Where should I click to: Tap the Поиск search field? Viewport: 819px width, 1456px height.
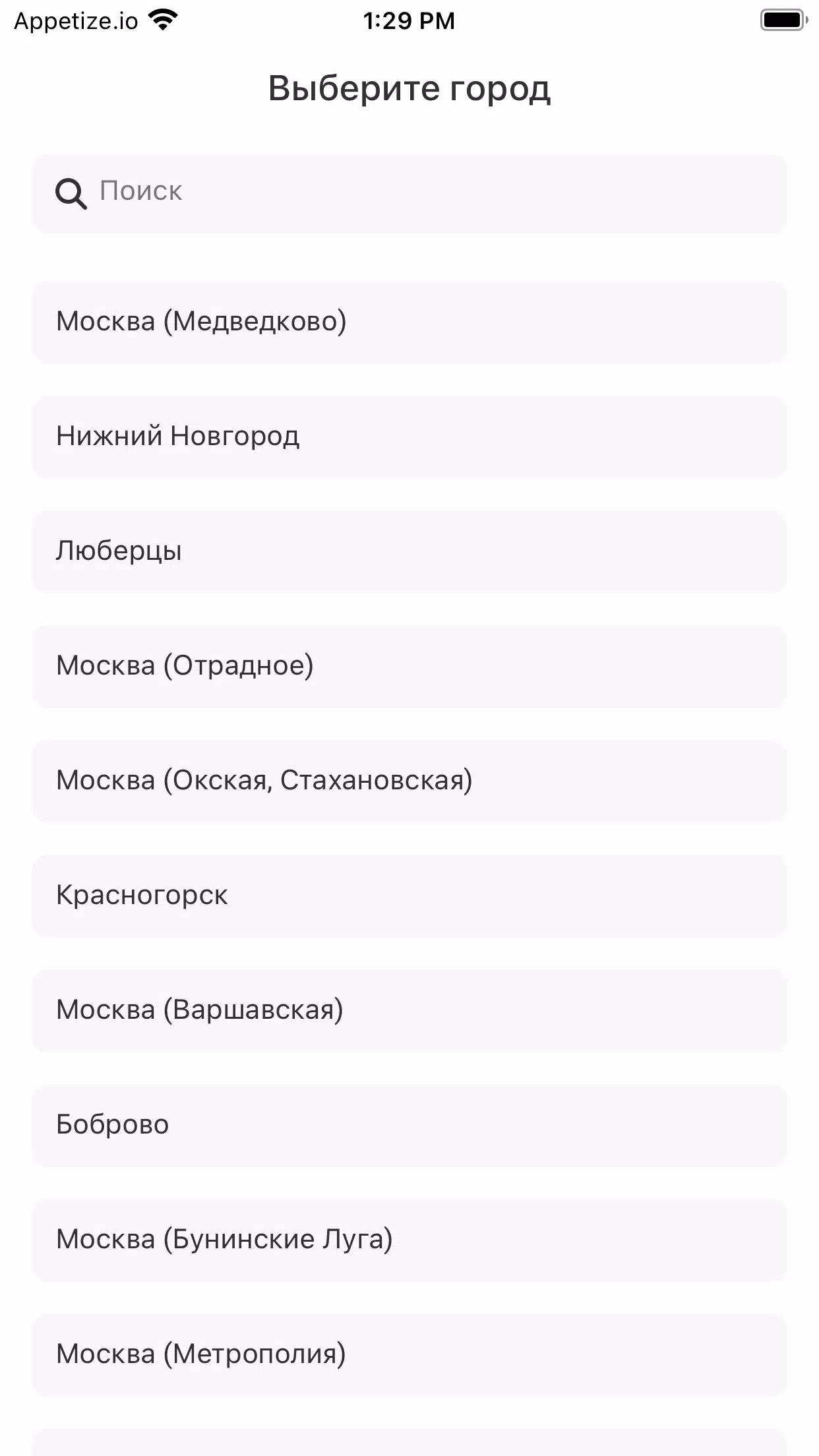(x=409, y=193)
